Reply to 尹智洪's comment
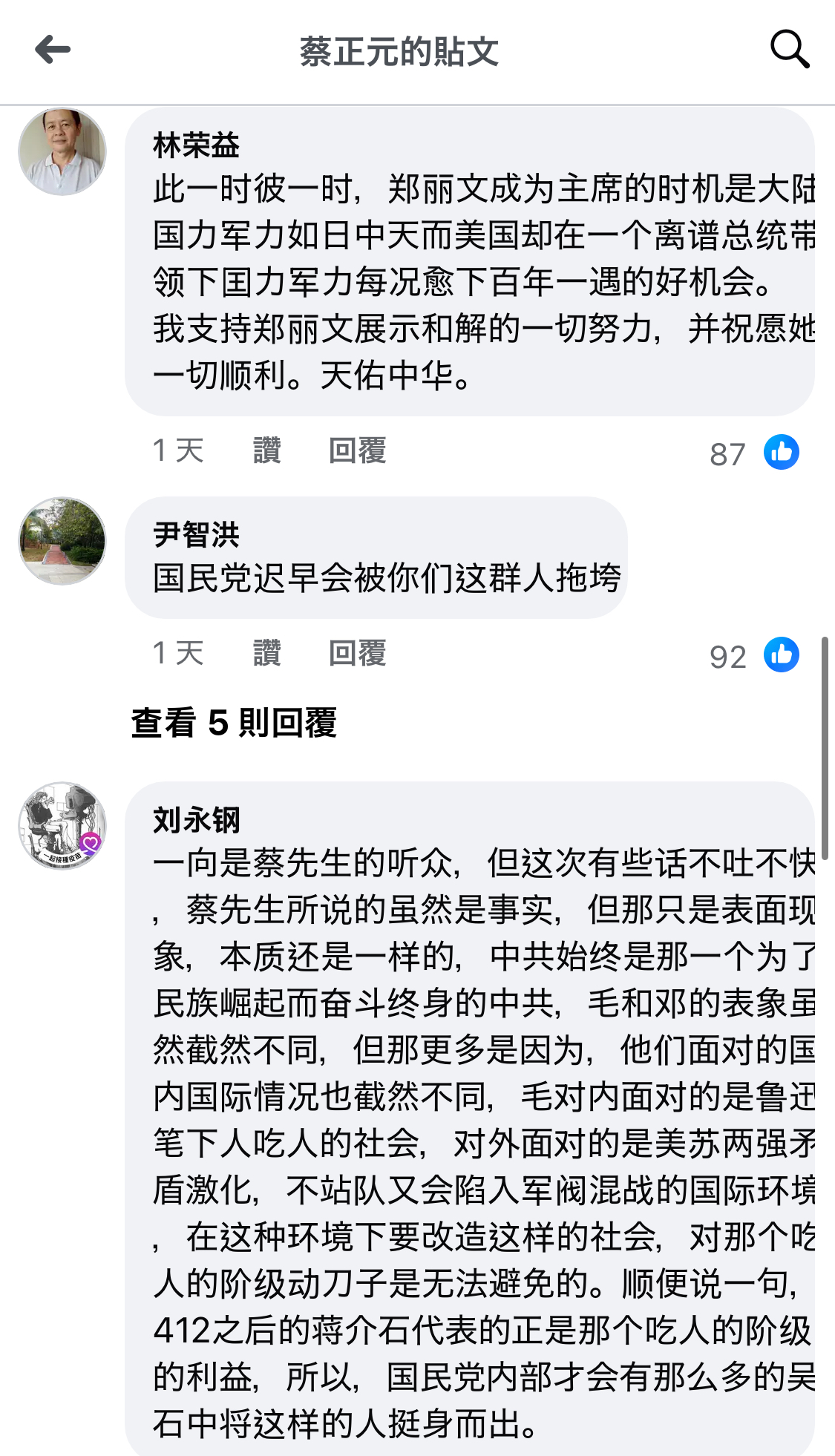This screenshot has height=1456, width=835. 357,653
